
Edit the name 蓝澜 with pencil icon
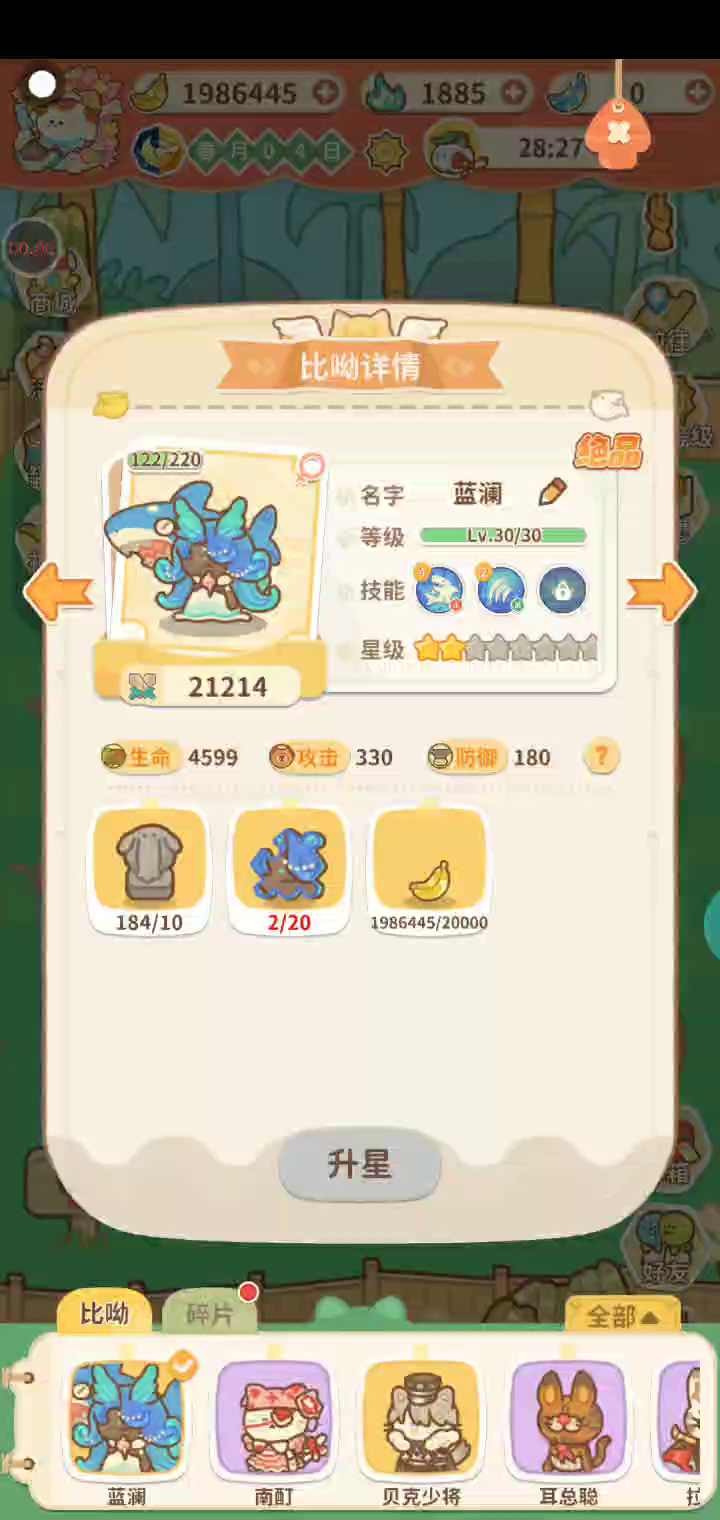coord(552,492)
